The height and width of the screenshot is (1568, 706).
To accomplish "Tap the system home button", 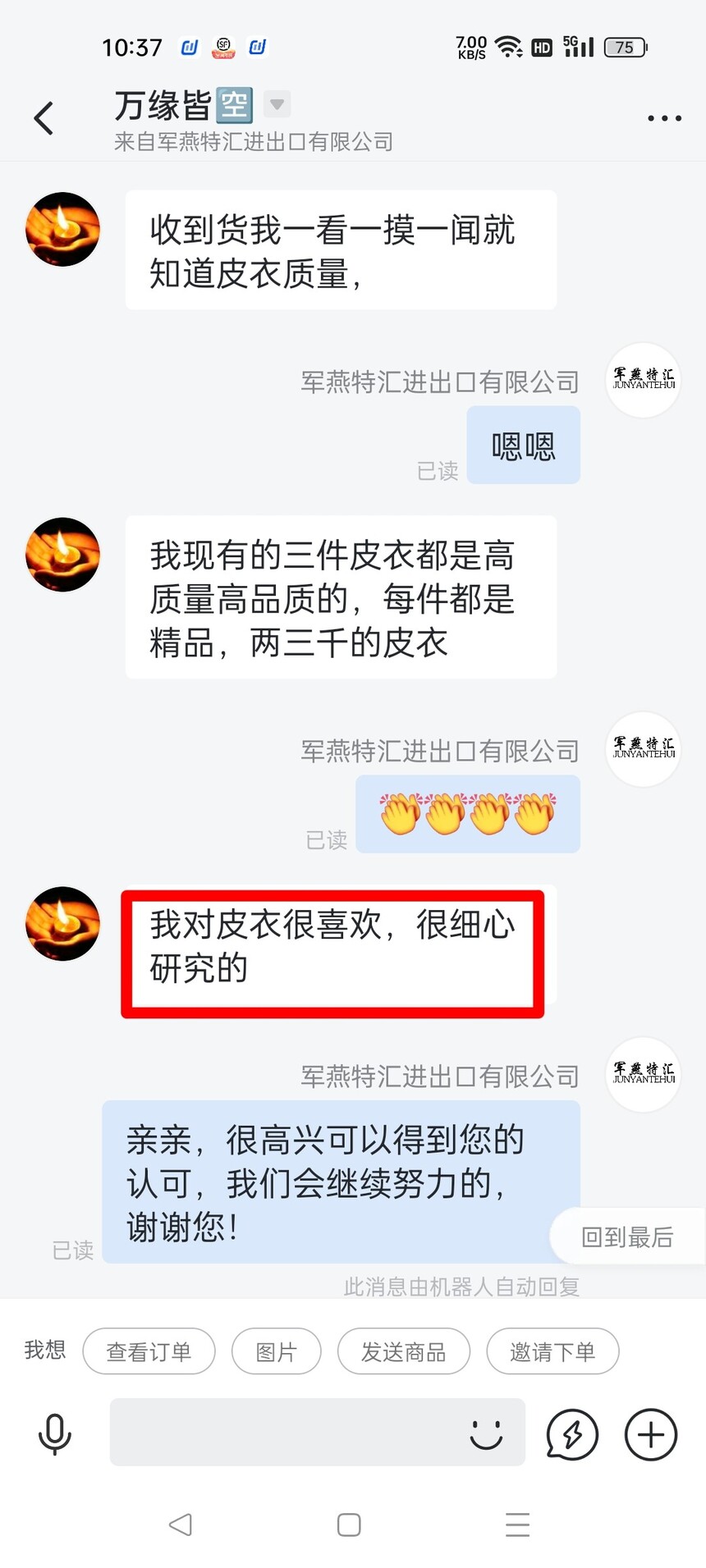I will coord(349,1525).
